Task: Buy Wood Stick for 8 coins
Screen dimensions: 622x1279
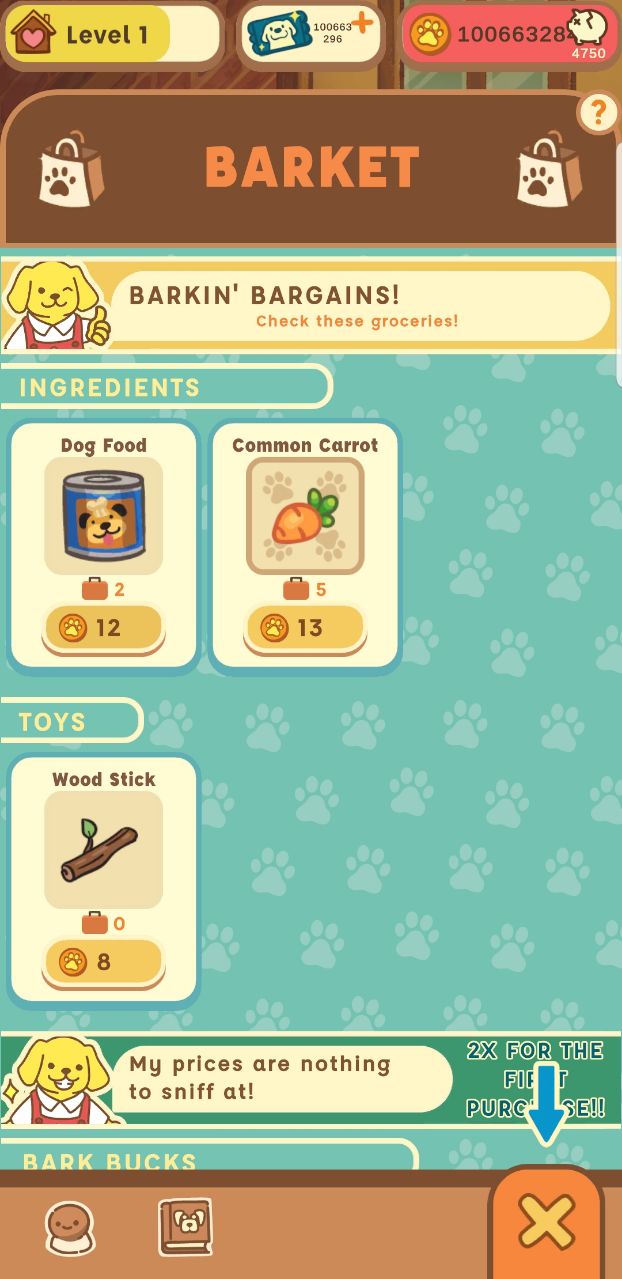Action: click(x=104, y=963)
